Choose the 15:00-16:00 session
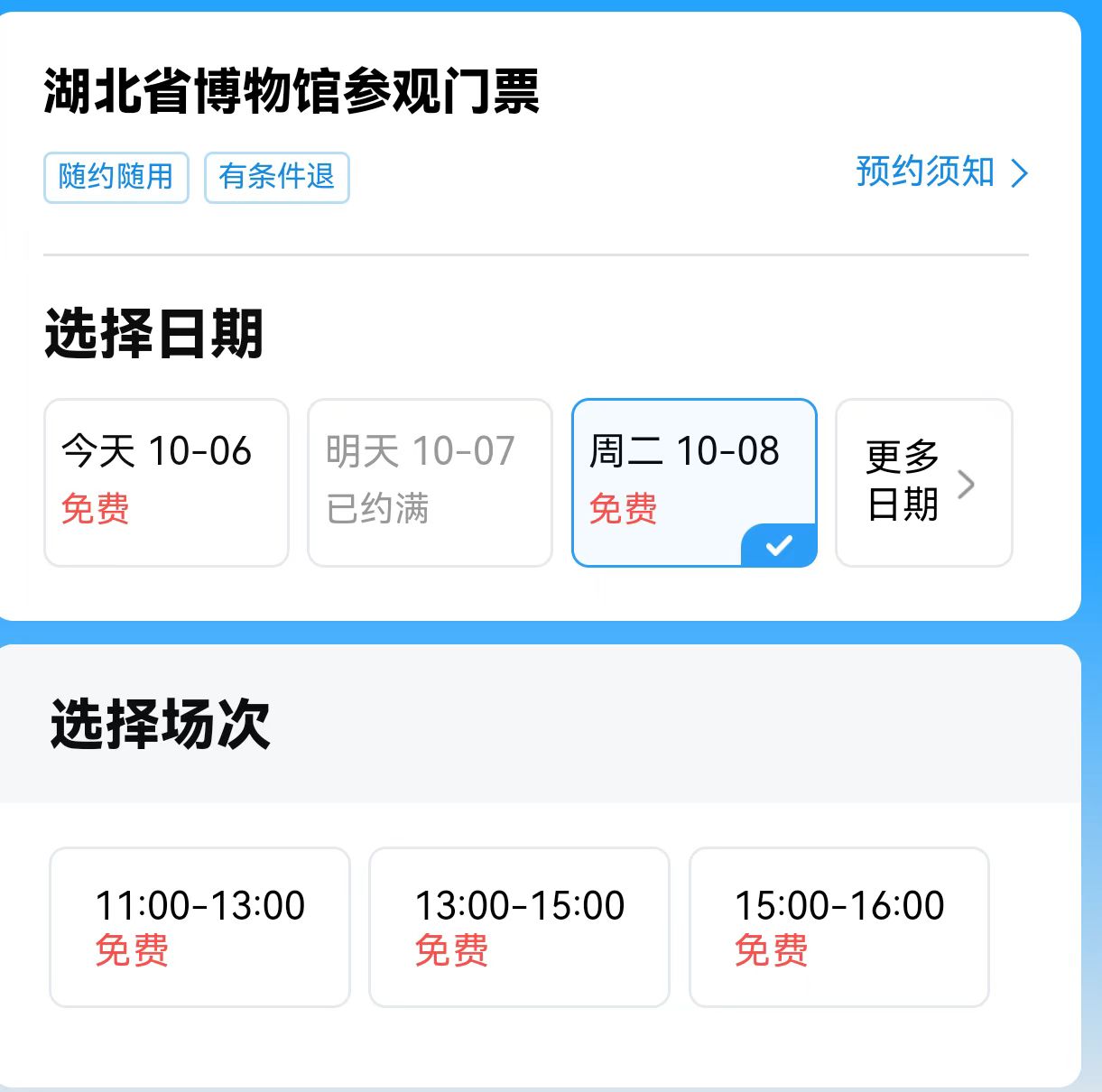The image size is (1102, 1092). (x=839, y=927)
